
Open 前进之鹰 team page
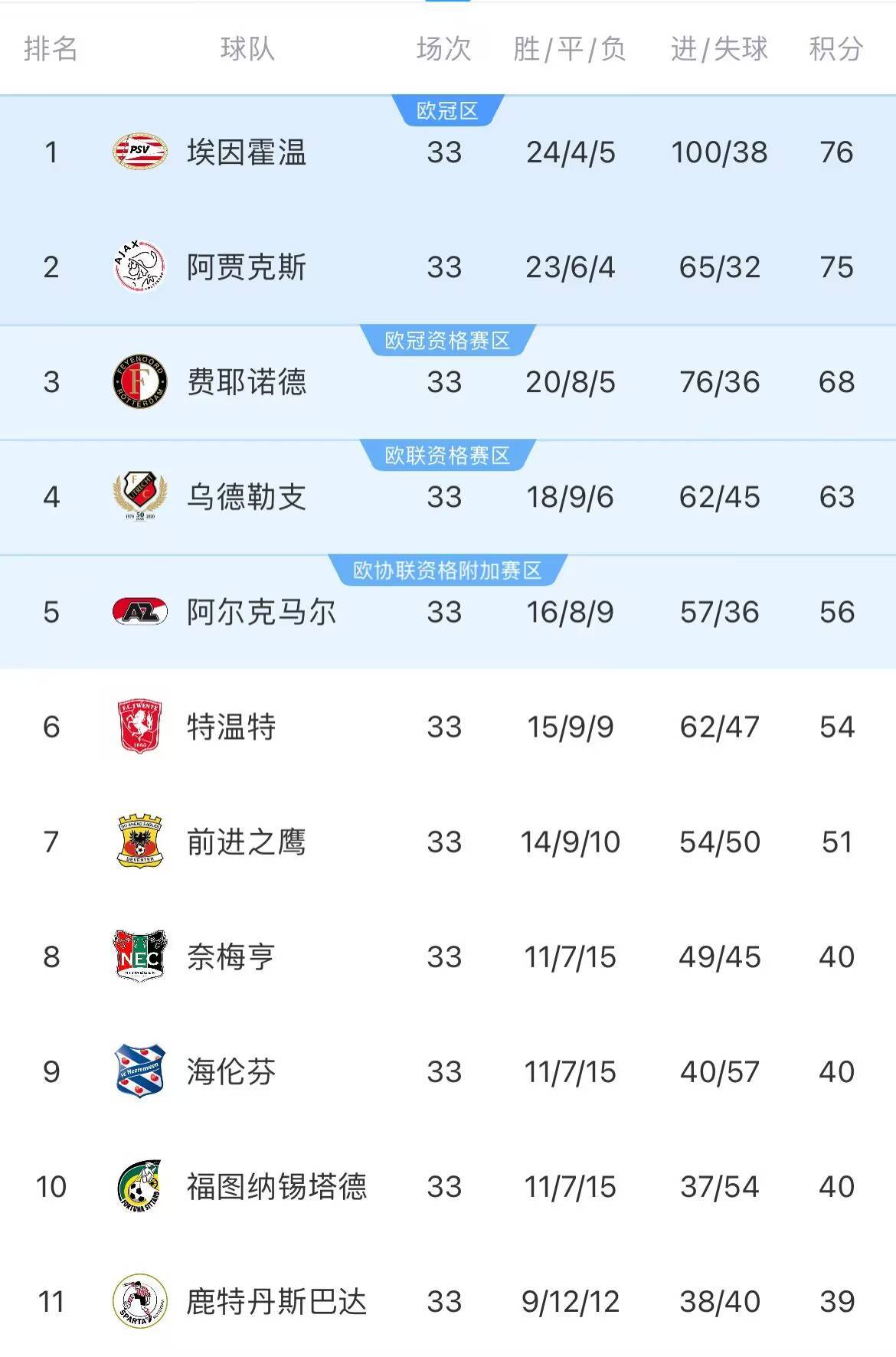247,842
